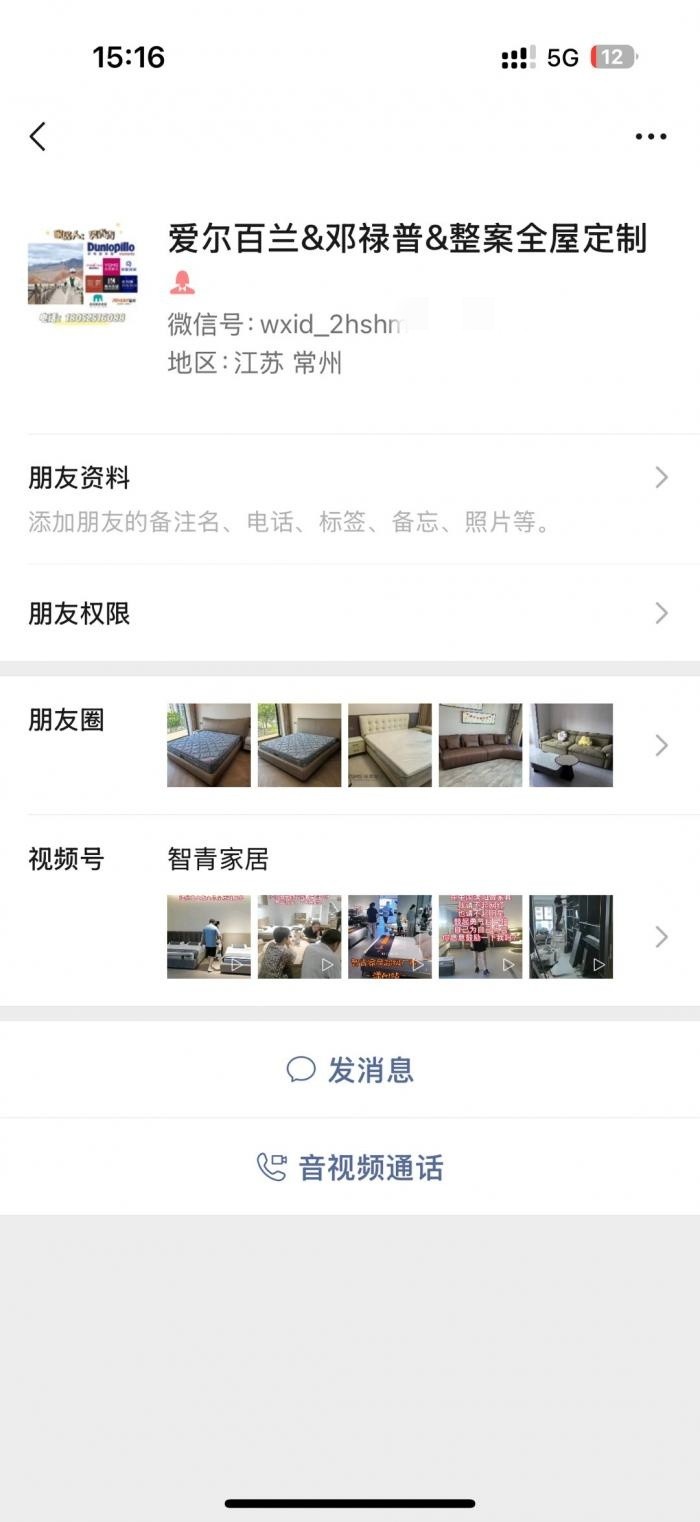
Task: Open the 朋友资料 row
Action: click(x=350, y=498)
